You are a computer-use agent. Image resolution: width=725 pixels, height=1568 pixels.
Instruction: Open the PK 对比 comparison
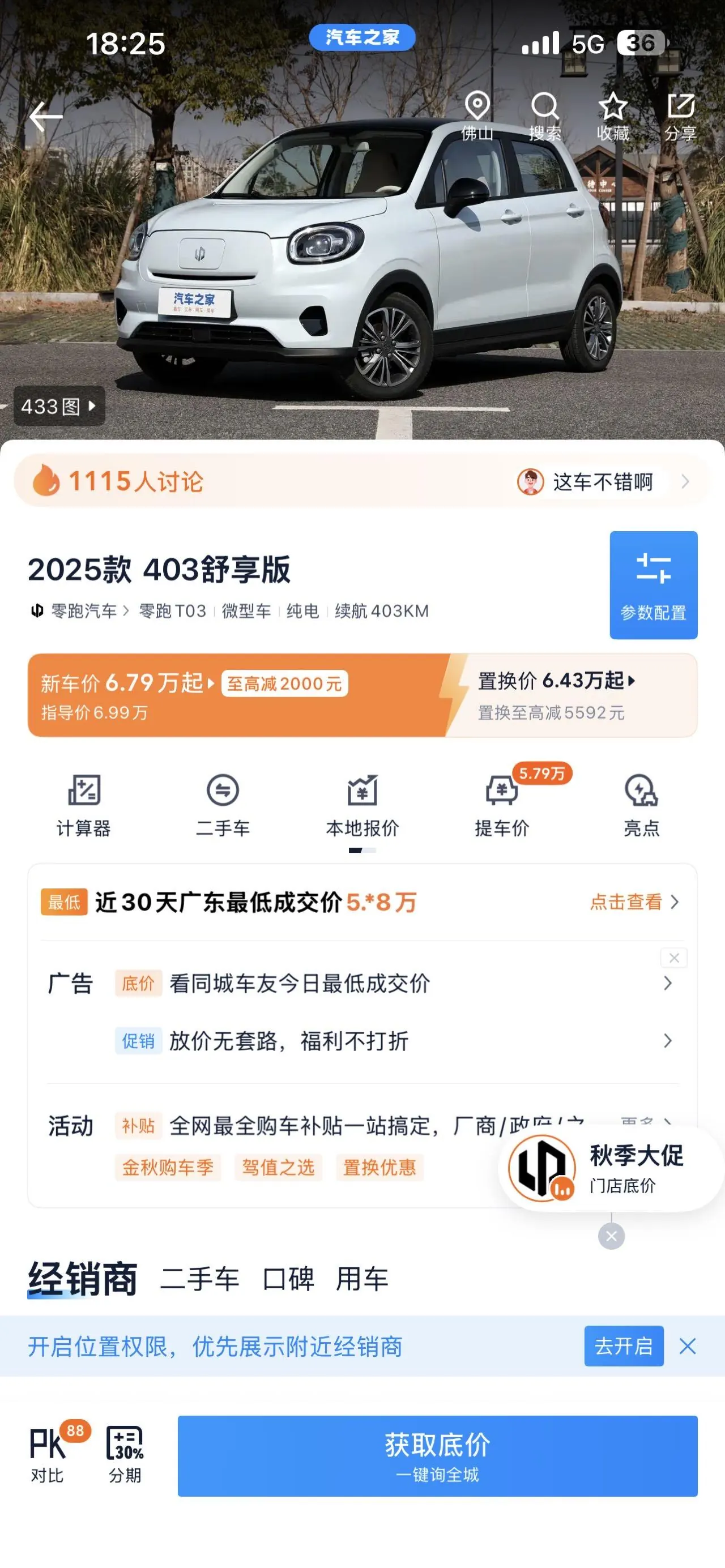[x=49, y=1455]
